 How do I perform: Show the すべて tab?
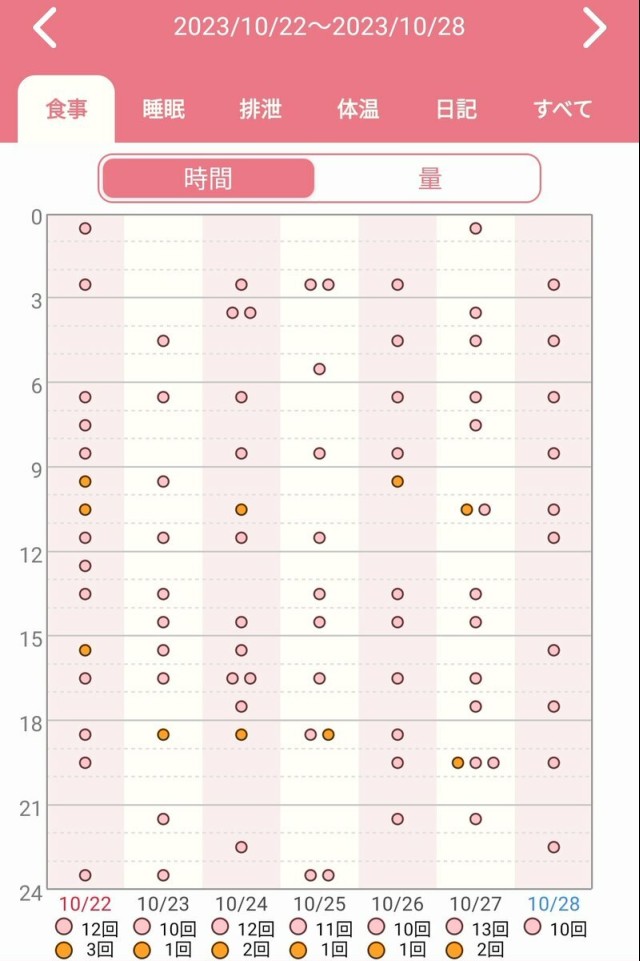click(562, 110)
